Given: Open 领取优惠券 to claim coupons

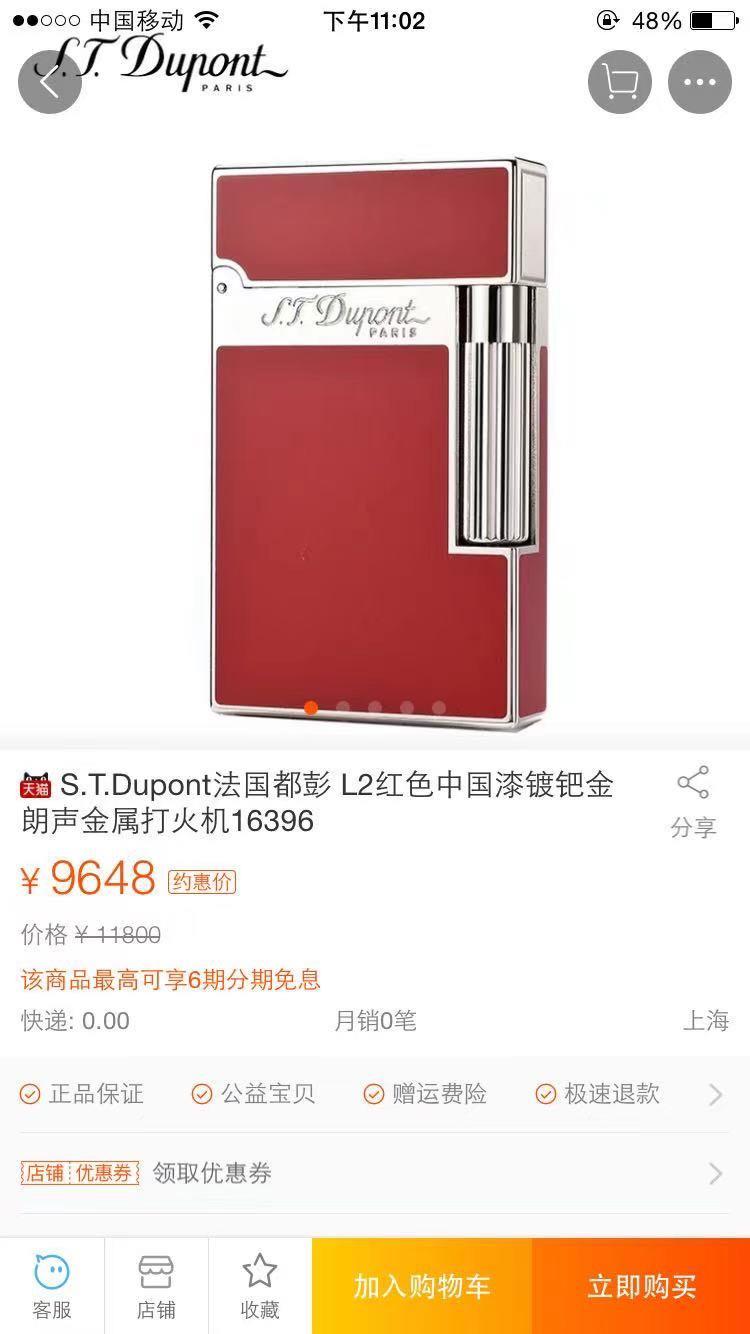Looking at the screenshot, I should (x=375, y=1173).
